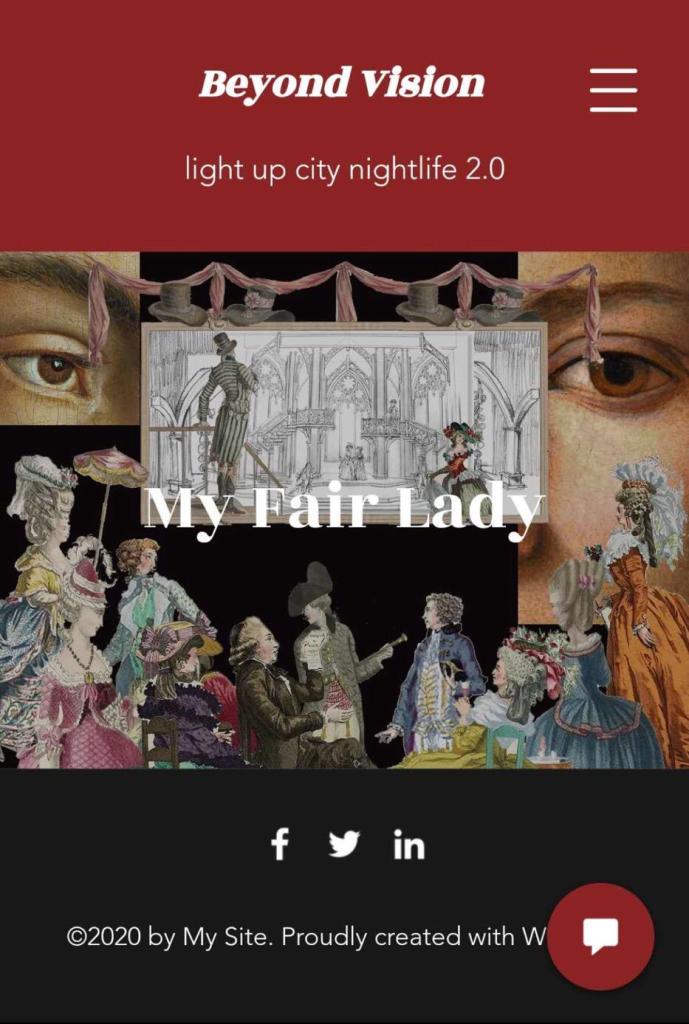This screenshot has height=1024, width=689.
Task: Open the hamburger navigation menu
Action: [613, 90]
